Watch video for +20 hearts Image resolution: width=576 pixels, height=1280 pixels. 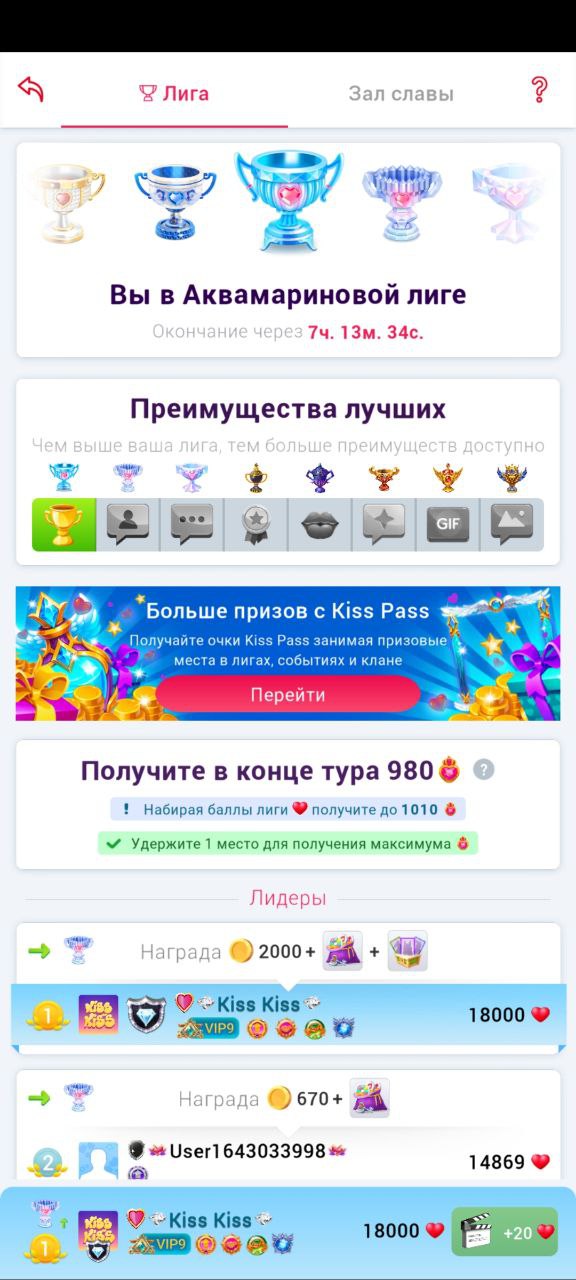pos(505,1232)
